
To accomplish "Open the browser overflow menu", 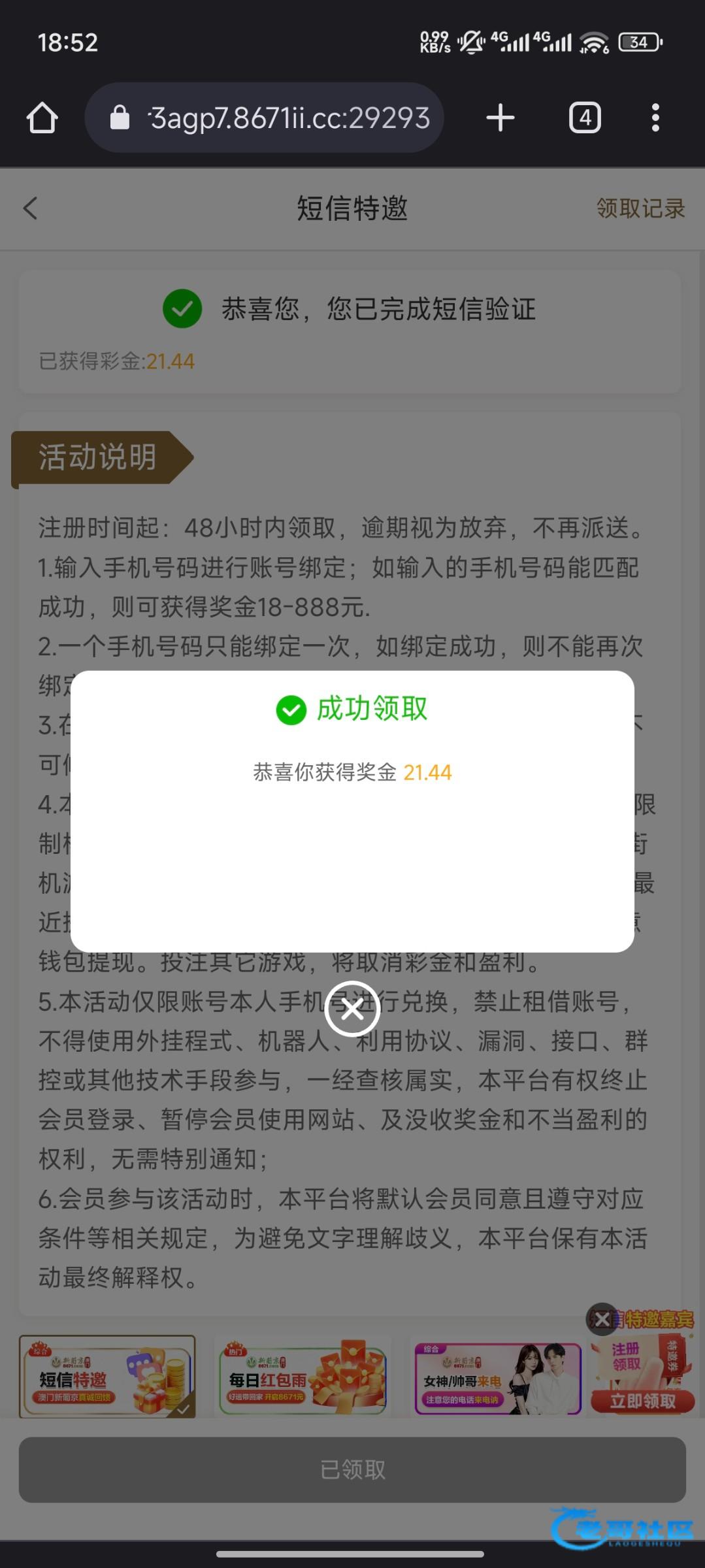I will point(655,118).
